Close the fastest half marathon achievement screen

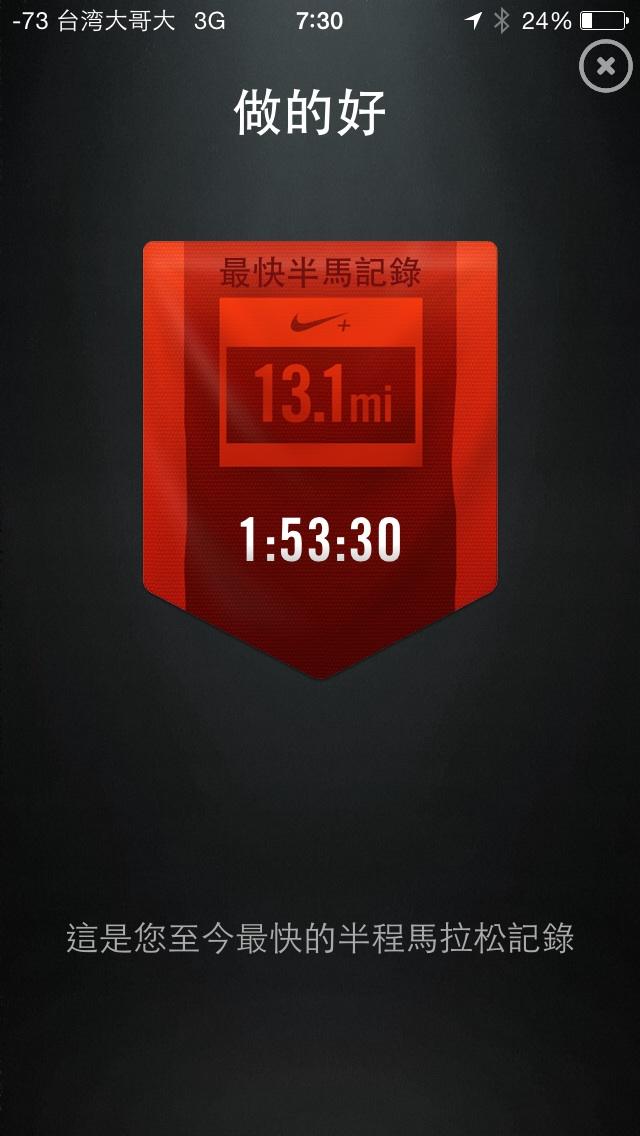coord(605,67)
